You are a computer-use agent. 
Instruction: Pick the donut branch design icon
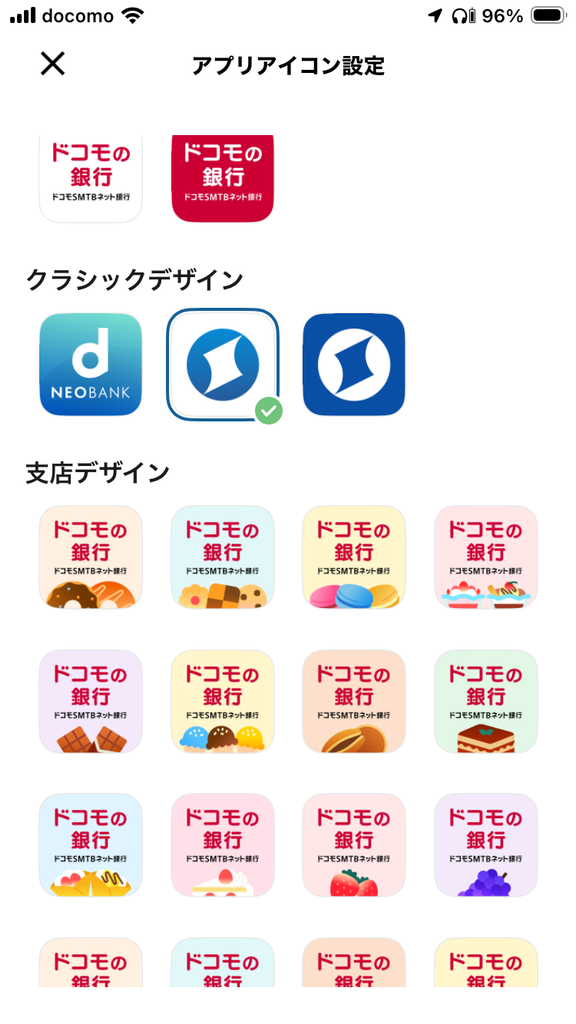[x=91, y=557]
